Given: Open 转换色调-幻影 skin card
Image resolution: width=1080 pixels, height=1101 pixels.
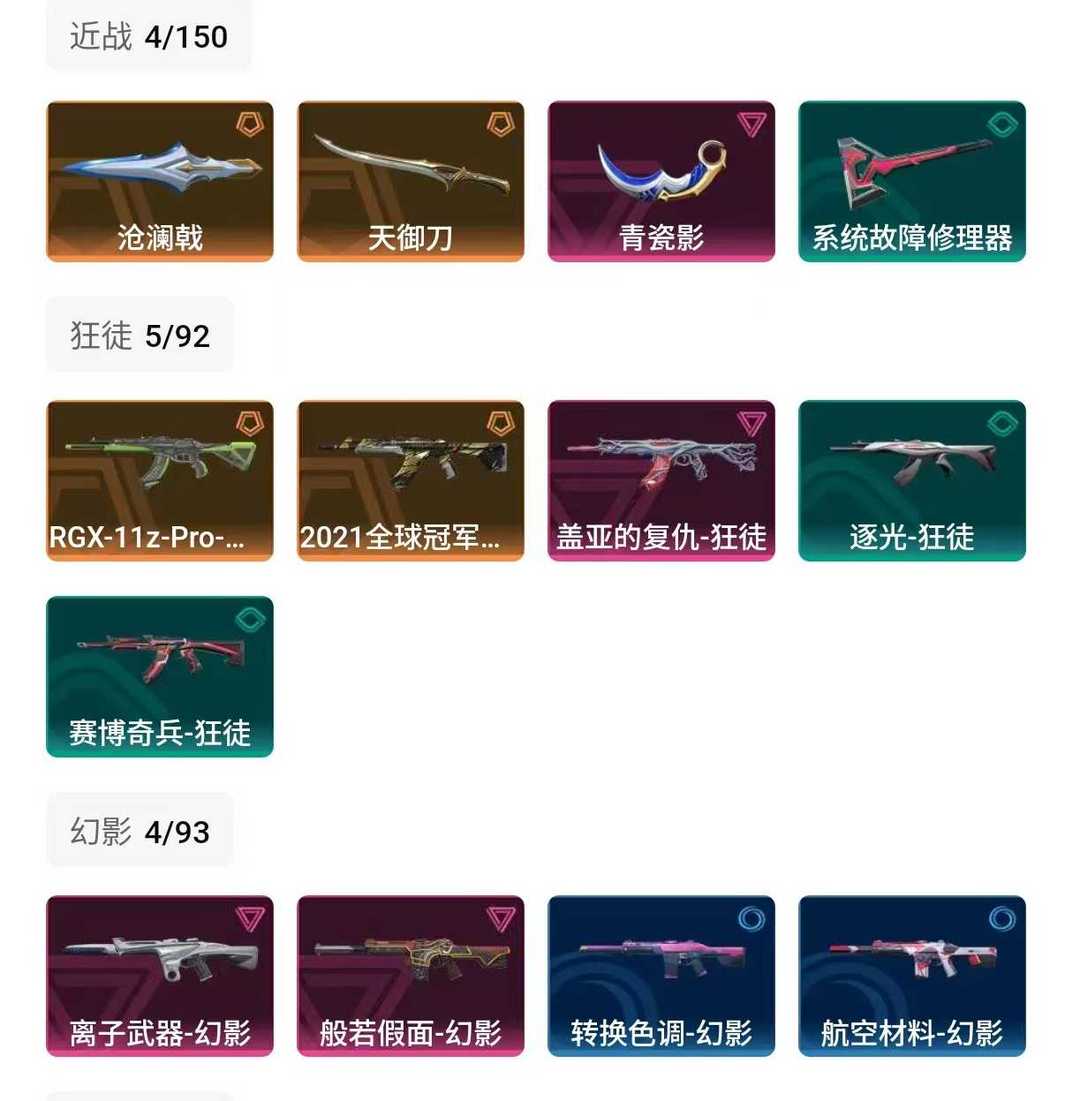Looking at the screenshot, I should pyautogui.click(x=661, y=976).
